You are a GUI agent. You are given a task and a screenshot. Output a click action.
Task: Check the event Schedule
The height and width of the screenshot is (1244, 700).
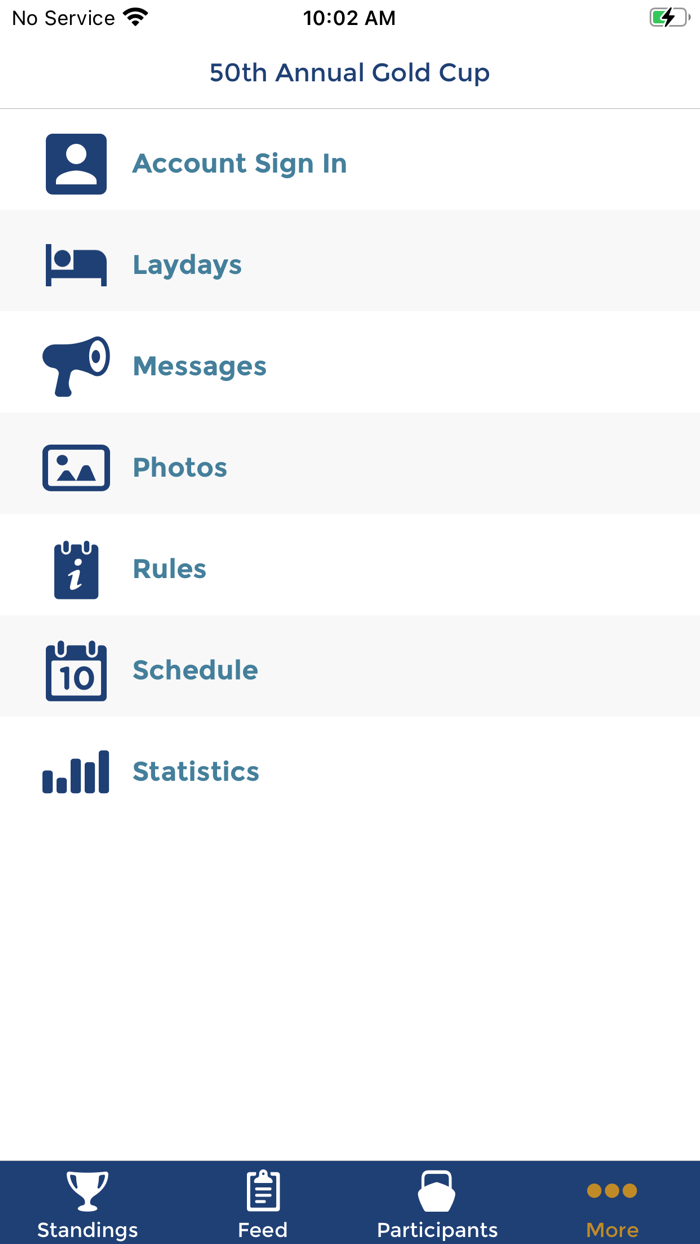[195, 670]
